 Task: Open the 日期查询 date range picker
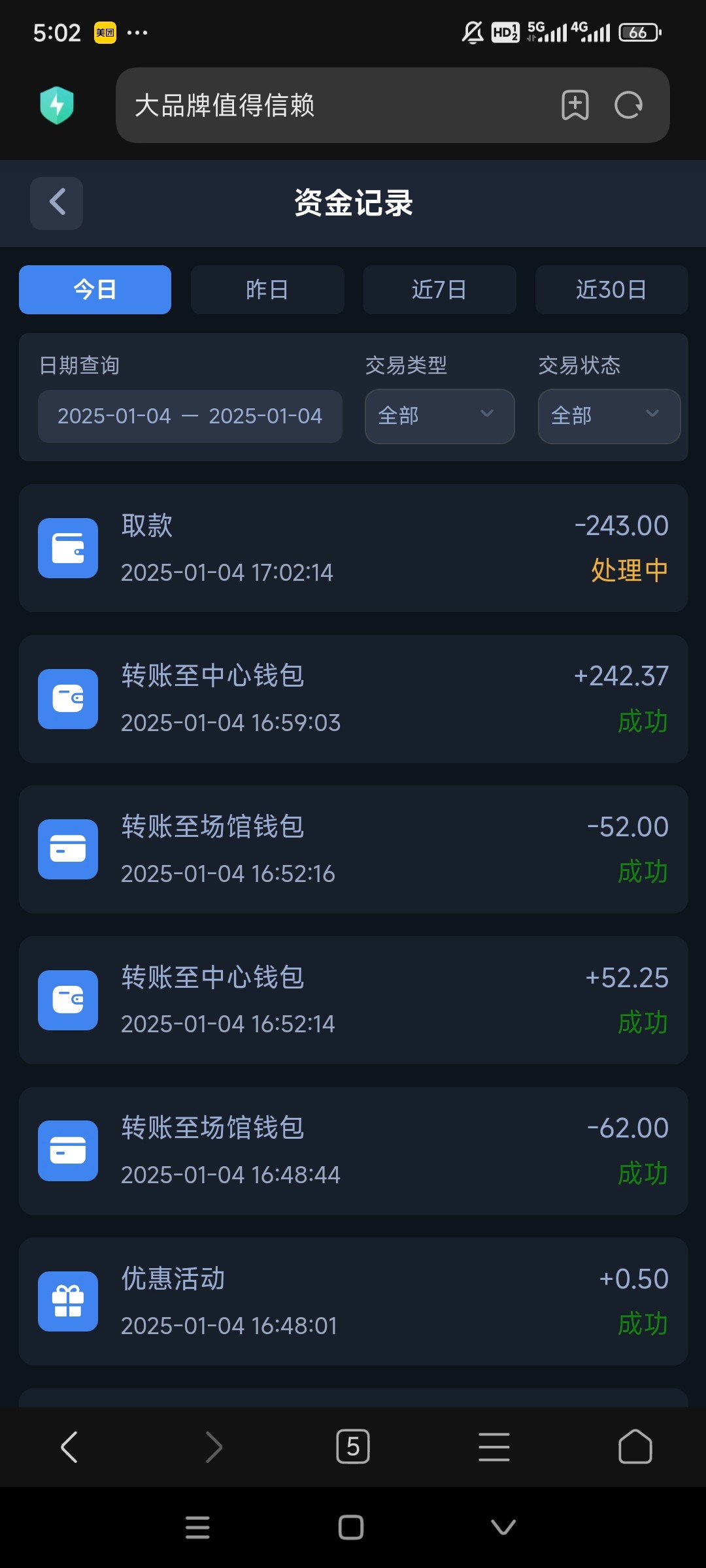click(x=190, y=416)
